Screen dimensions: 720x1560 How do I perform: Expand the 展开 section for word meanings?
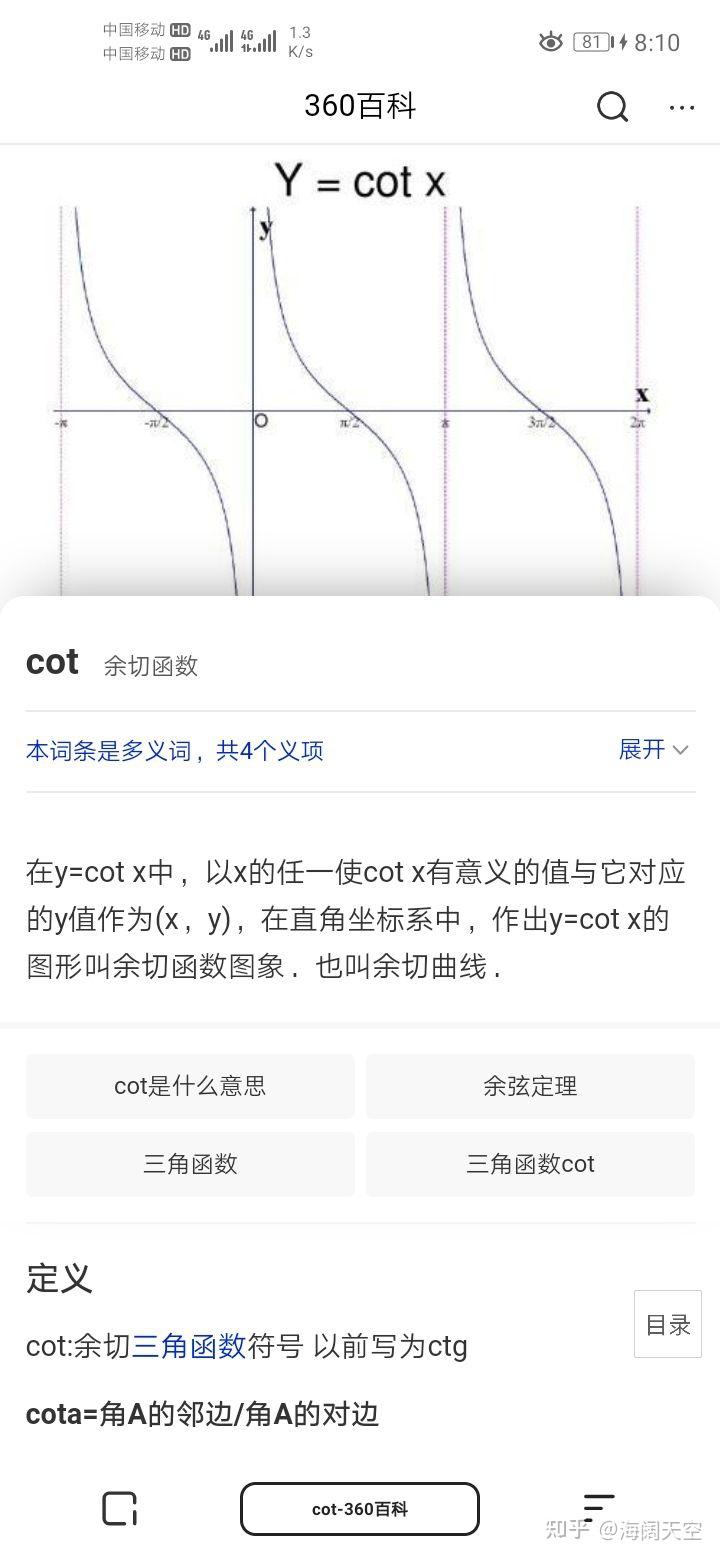(641, 749)
